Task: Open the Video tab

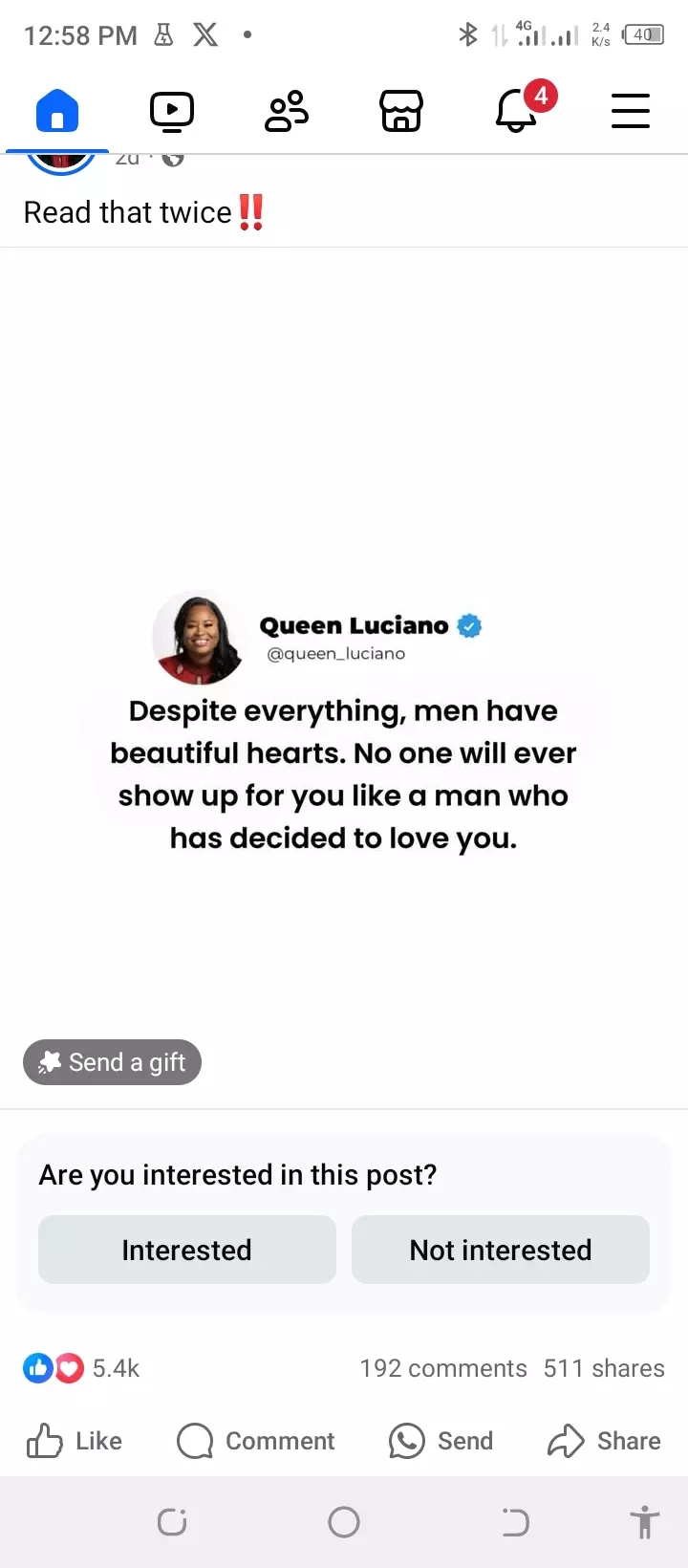Action: coord(172,111)
